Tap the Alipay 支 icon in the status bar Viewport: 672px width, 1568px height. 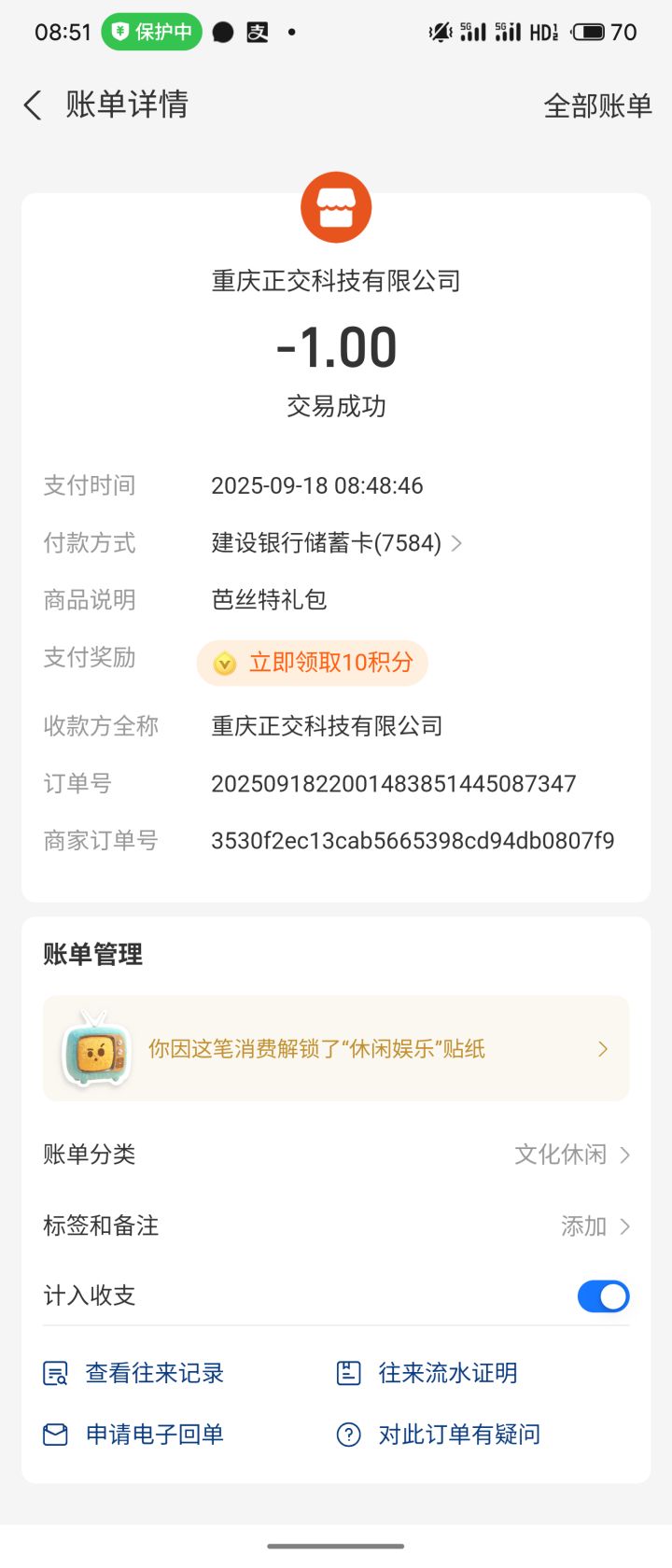click(255, 32)
